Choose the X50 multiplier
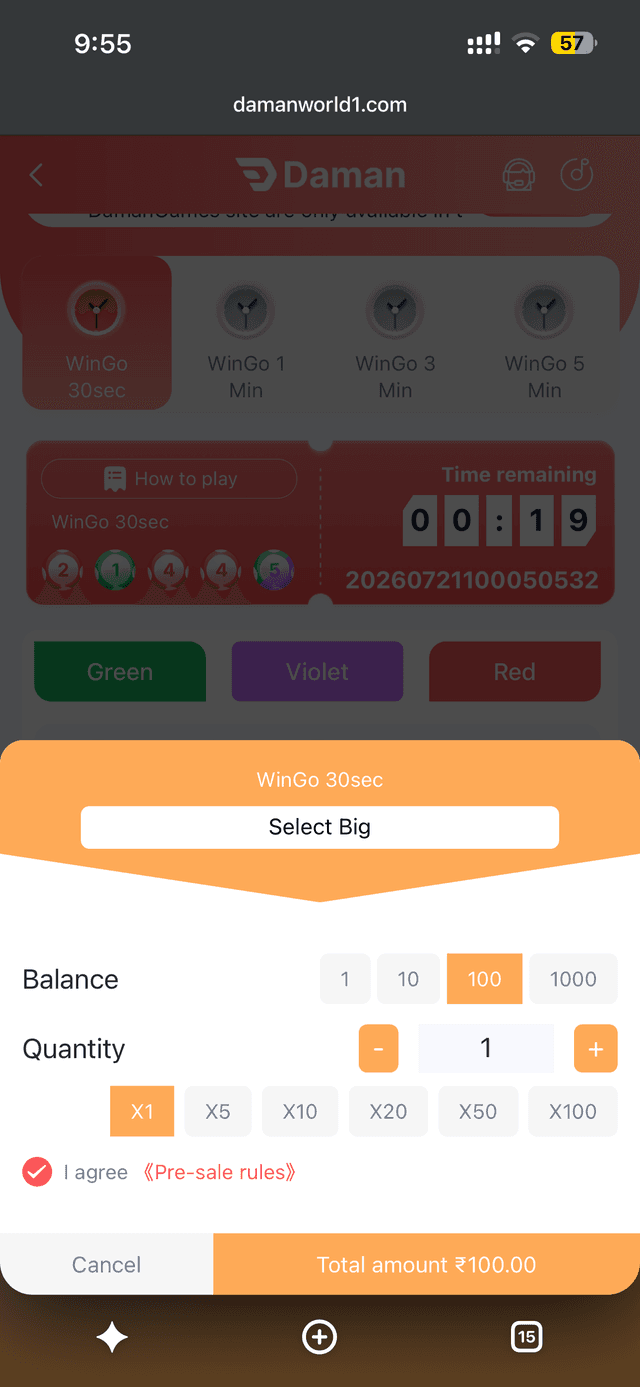 (x=478, y=1111)
